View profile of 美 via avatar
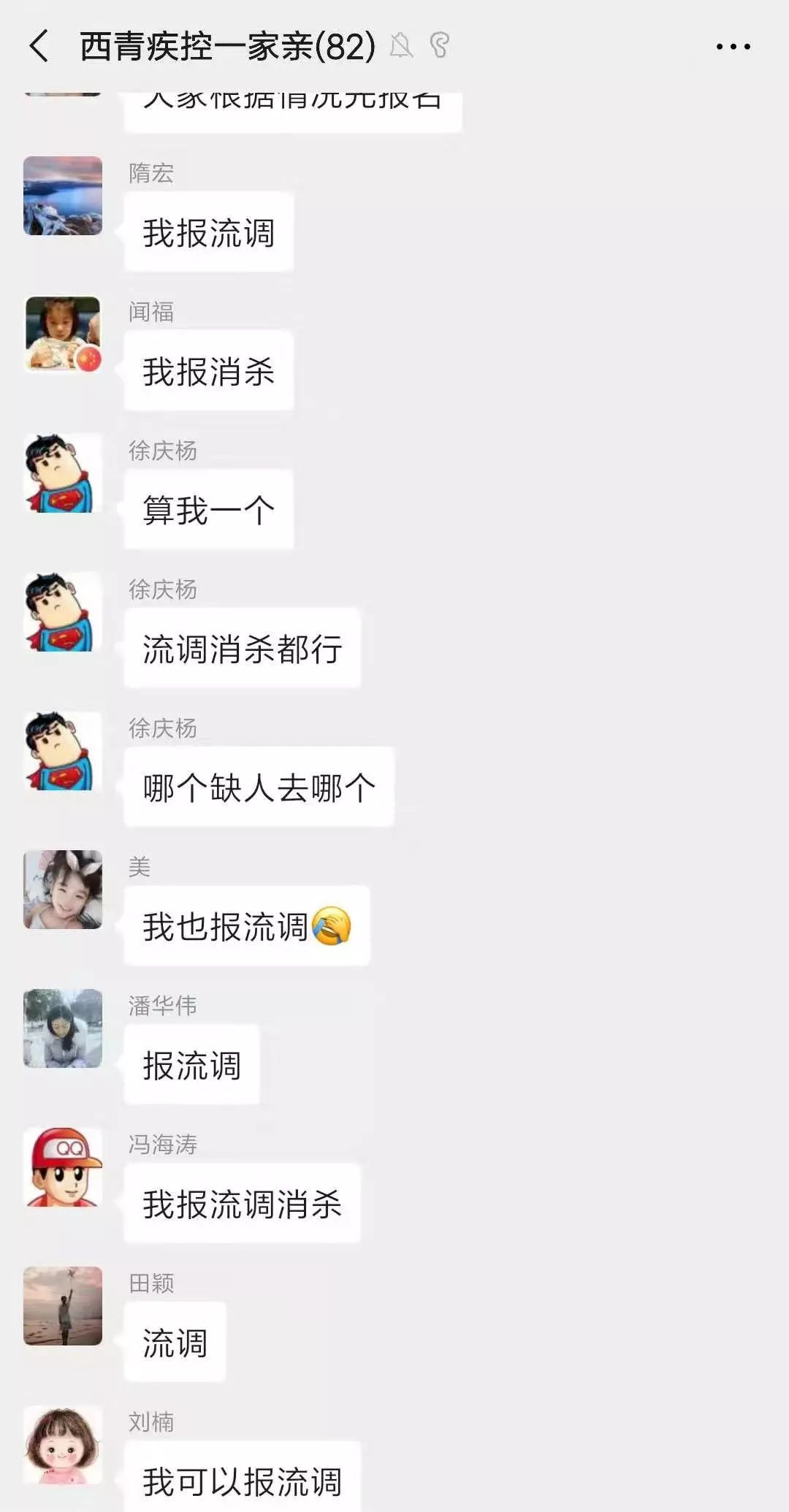 [63, 890]
